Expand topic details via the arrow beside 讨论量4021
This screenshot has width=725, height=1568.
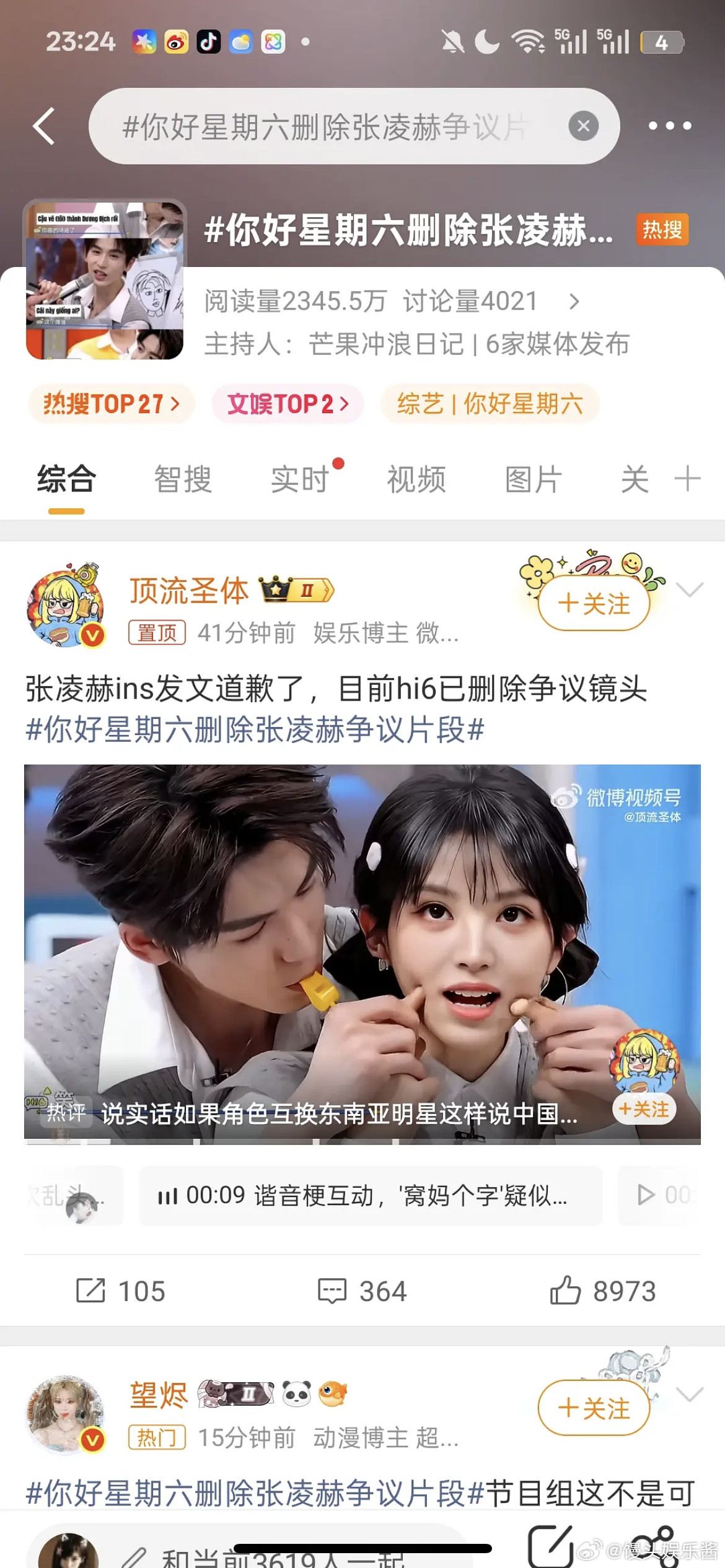573,302
